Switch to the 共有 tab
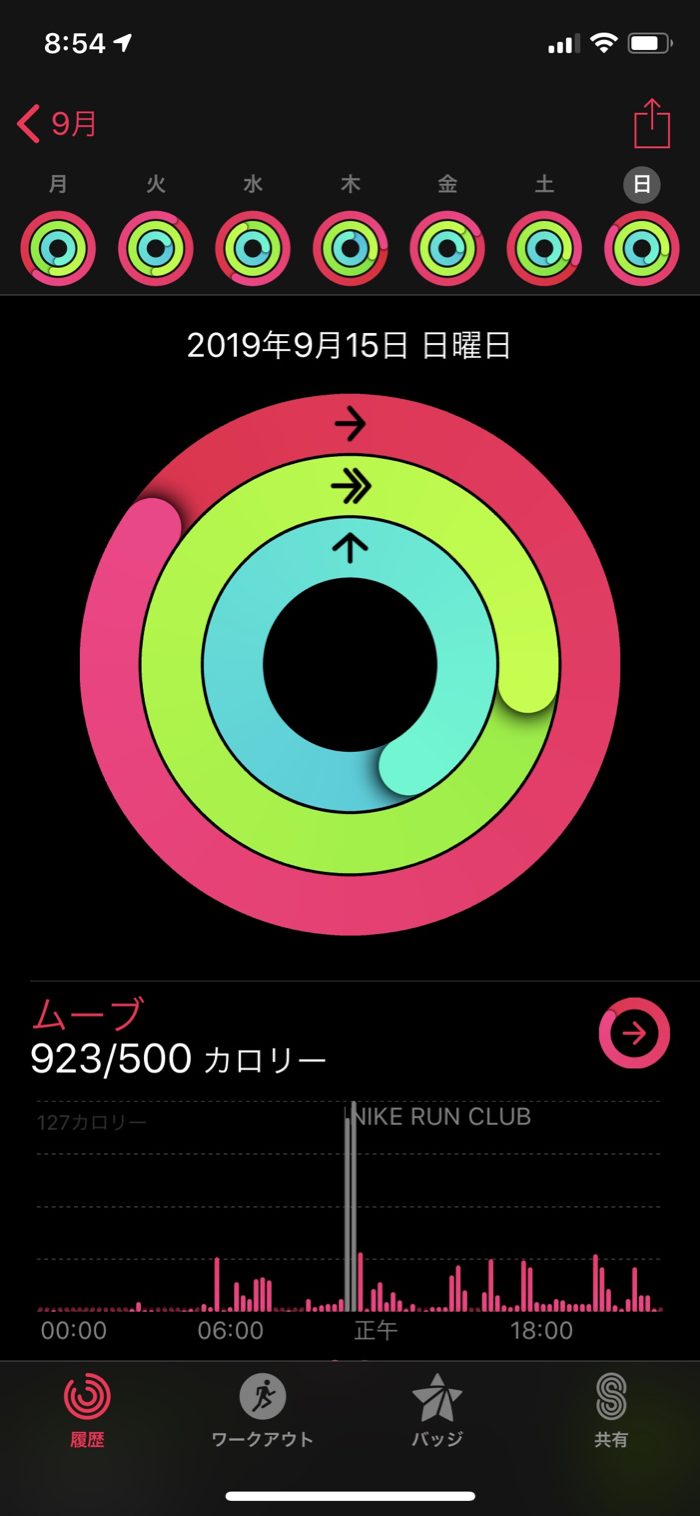This screenshot has width=700, height=1516. click(611, 1410)
